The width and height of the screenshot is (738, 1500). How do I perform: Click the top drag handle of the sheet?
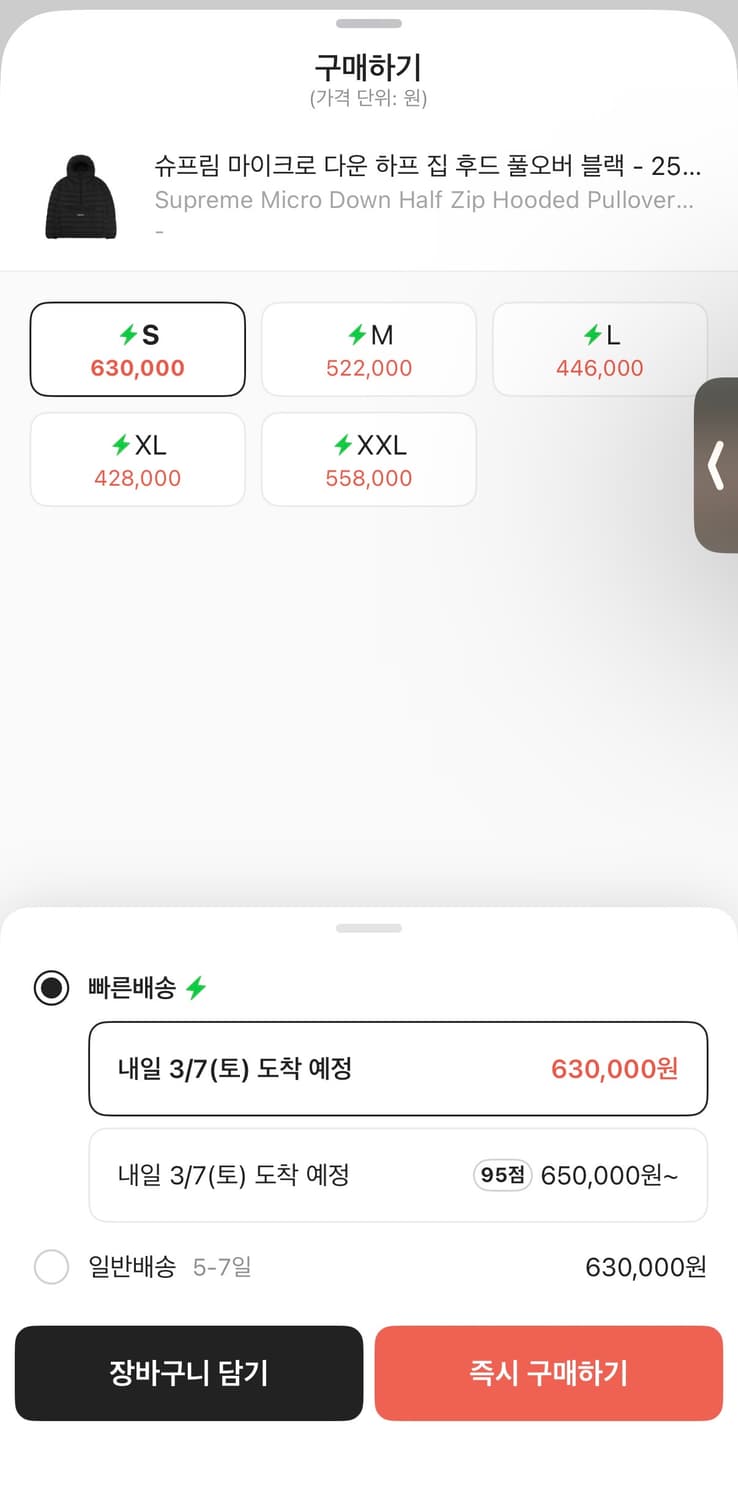click(369, 23)
